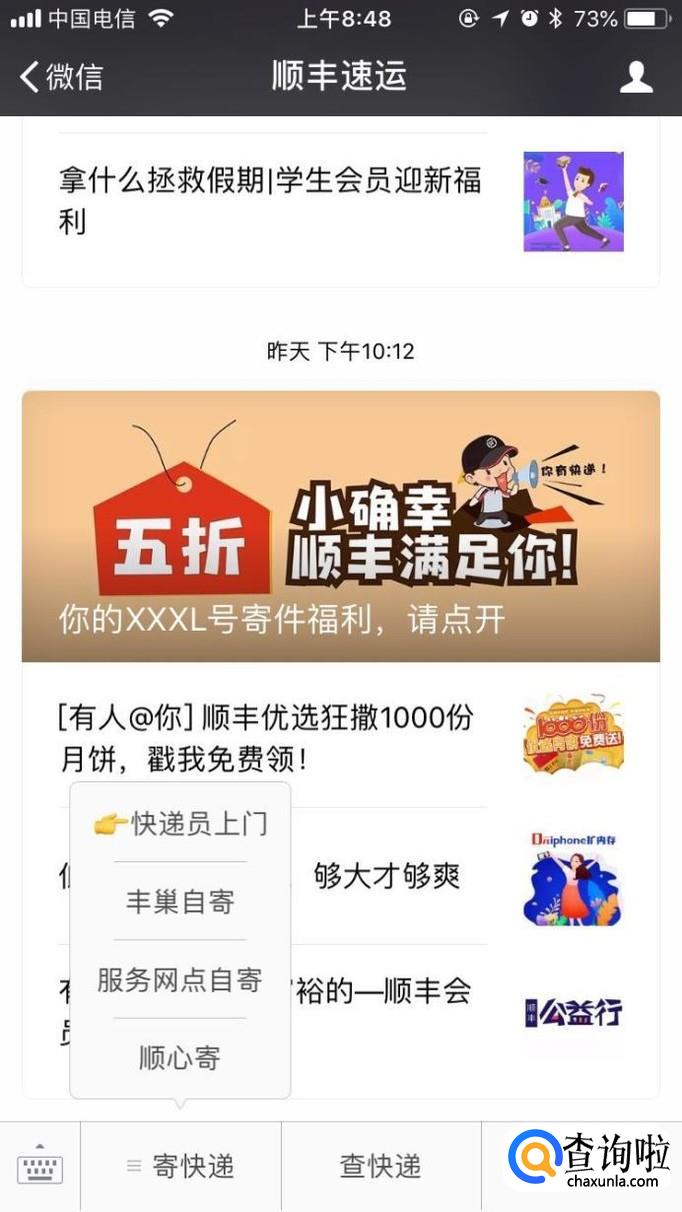This screenshot has height=1212, width=682.
Task: Open the 1000份月饼 免费领 article
Action: point(341,737)
